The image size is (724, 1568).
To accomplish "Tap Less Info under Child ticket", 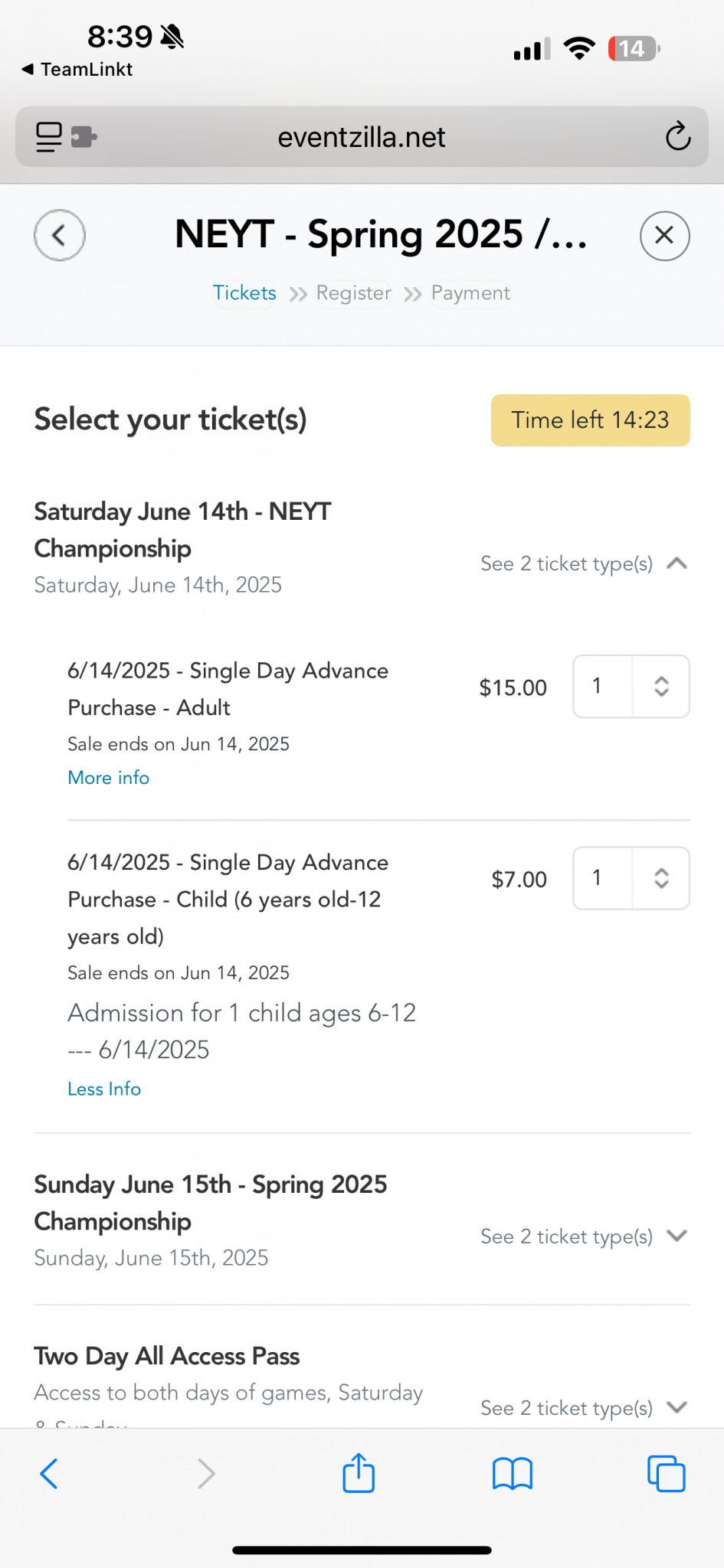I will (x=104, y=1089).
